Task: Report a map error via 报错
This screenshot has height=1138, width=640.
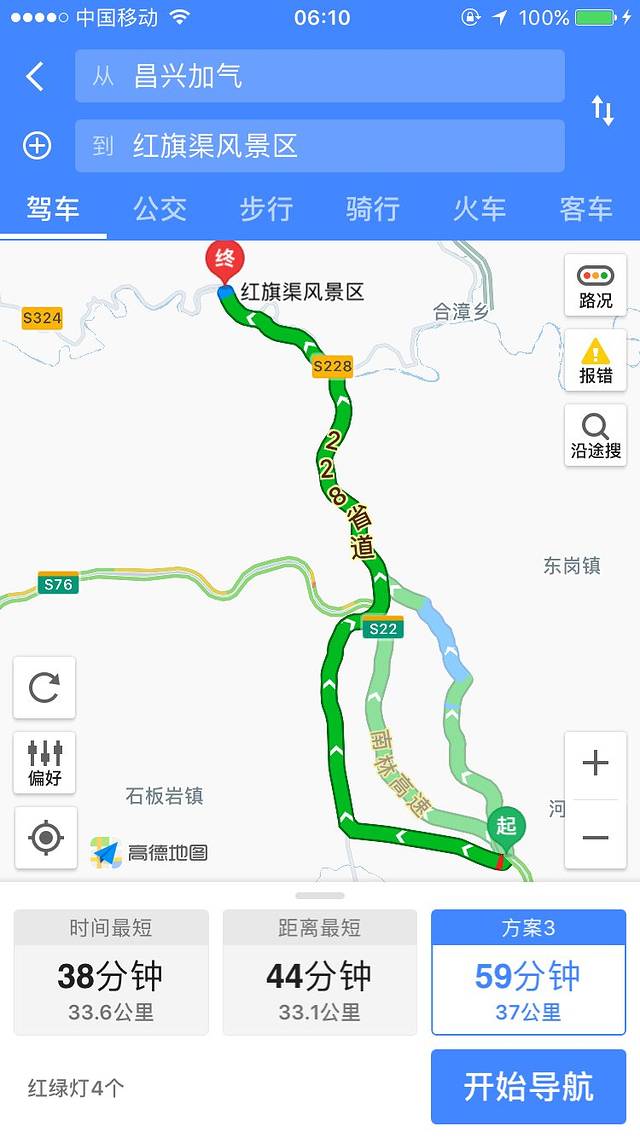Action: pyautogui.click(x=595, y=360)
